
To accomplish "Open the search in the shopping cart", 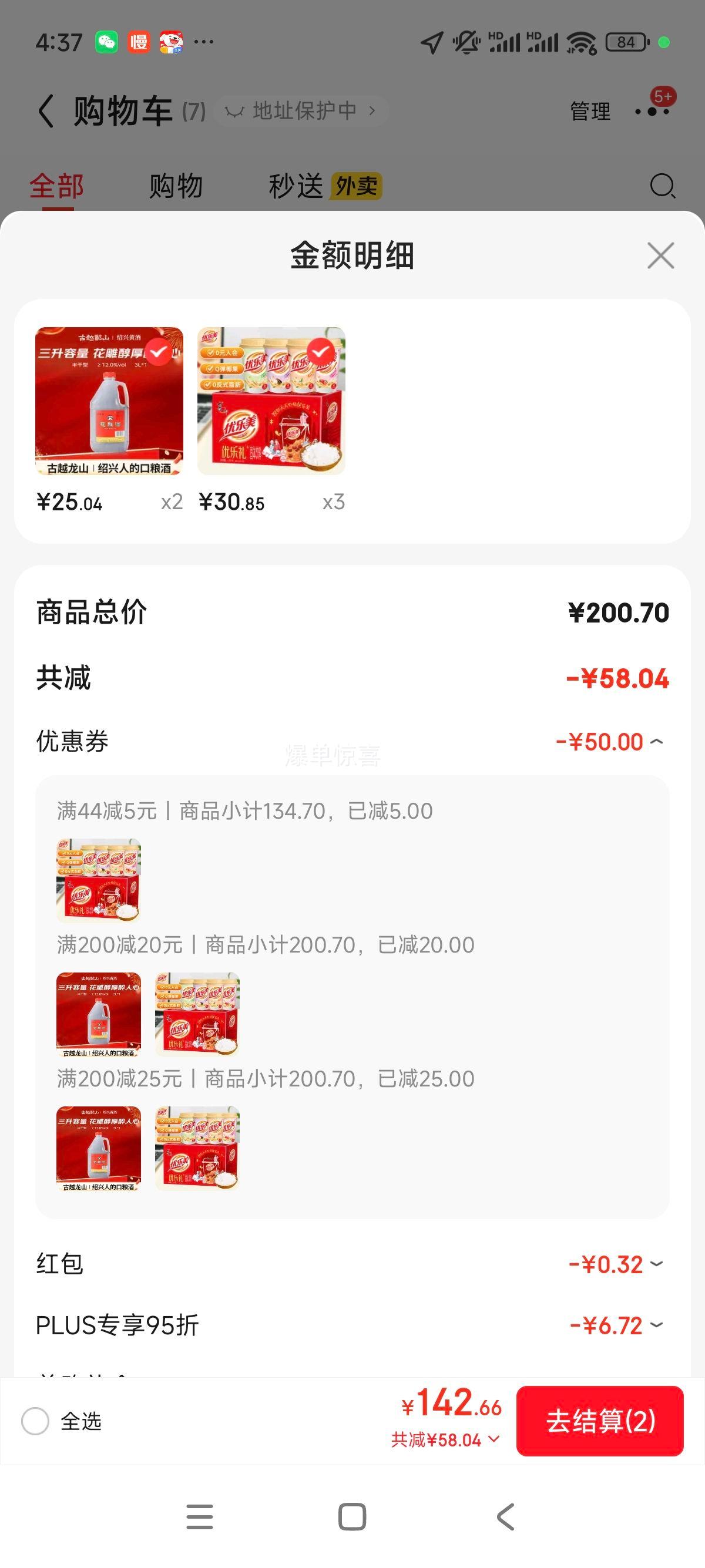I will pyautogui.click(x=663, y=186).
